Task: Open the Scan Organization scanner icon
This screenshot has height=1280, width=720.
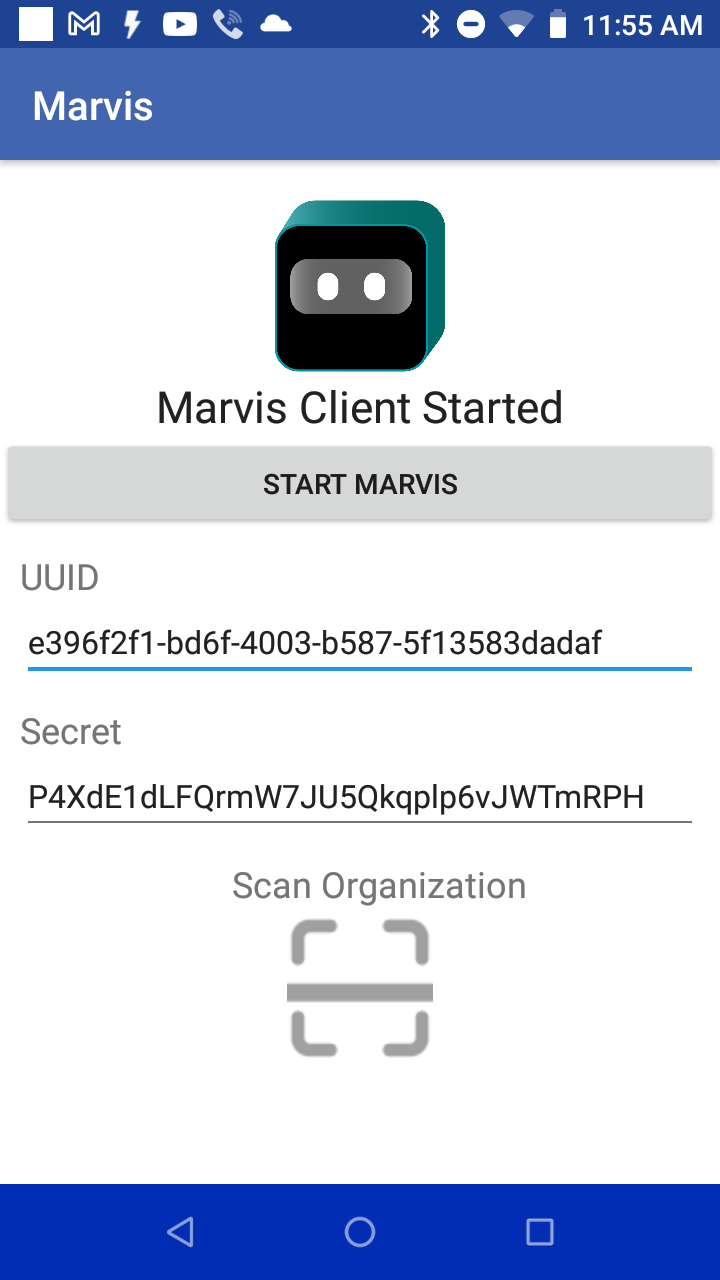Action: coord(360,988)
